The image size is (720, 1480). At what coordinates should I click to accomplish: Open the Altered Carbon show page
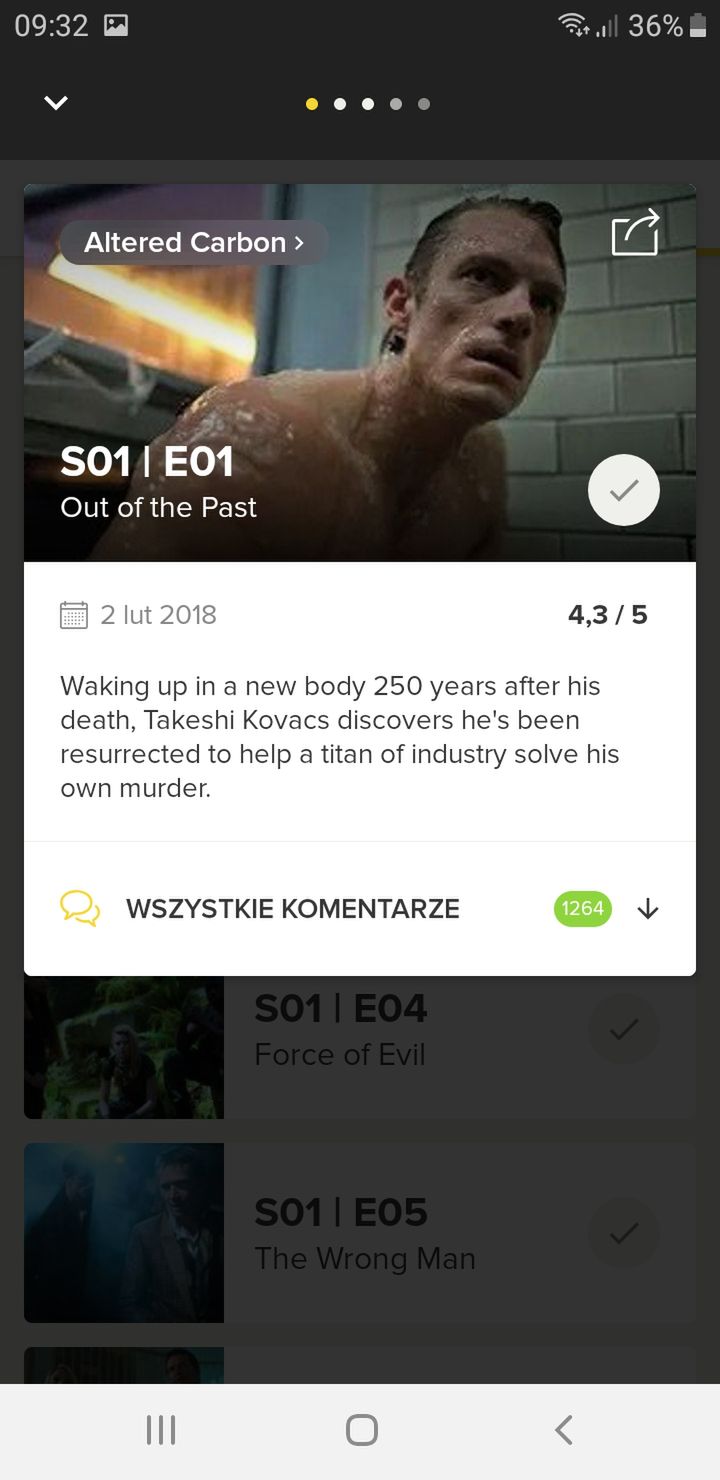click(x=194, y=242)
